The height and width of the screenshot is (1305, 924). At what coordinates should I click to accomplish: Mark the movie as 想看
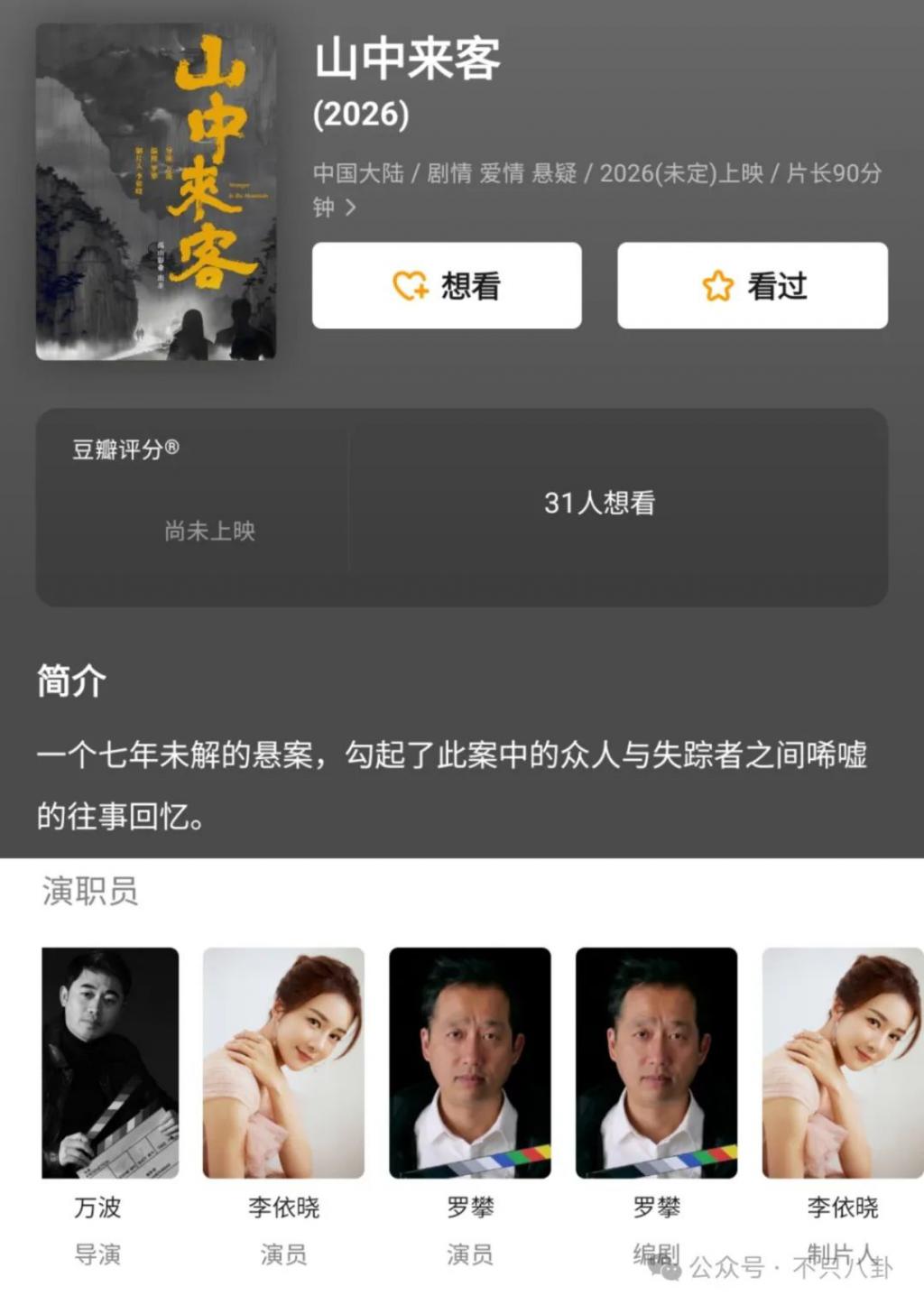(x=447, y=285)
